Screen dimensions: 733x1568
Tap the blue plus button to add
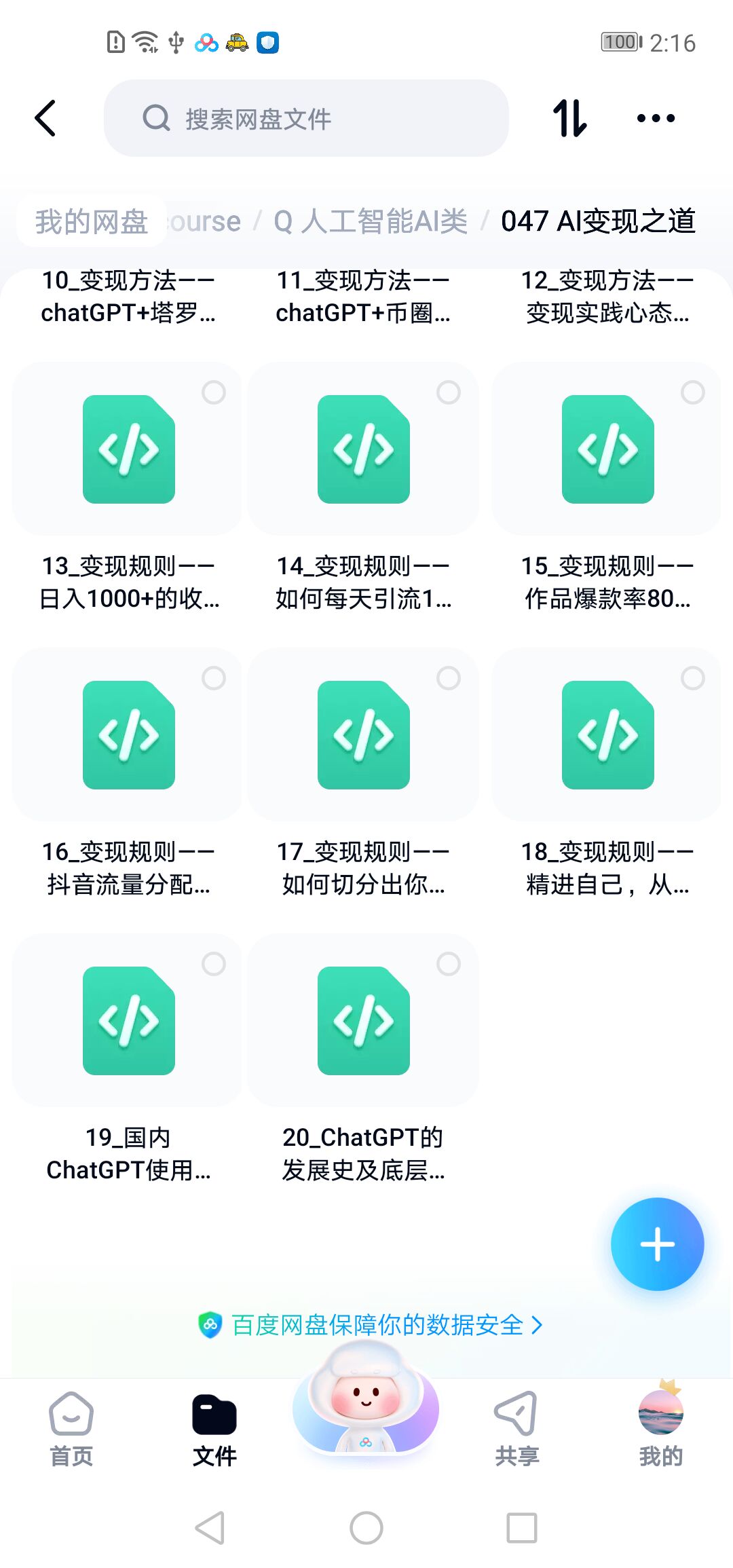(x=657, y=1244)
